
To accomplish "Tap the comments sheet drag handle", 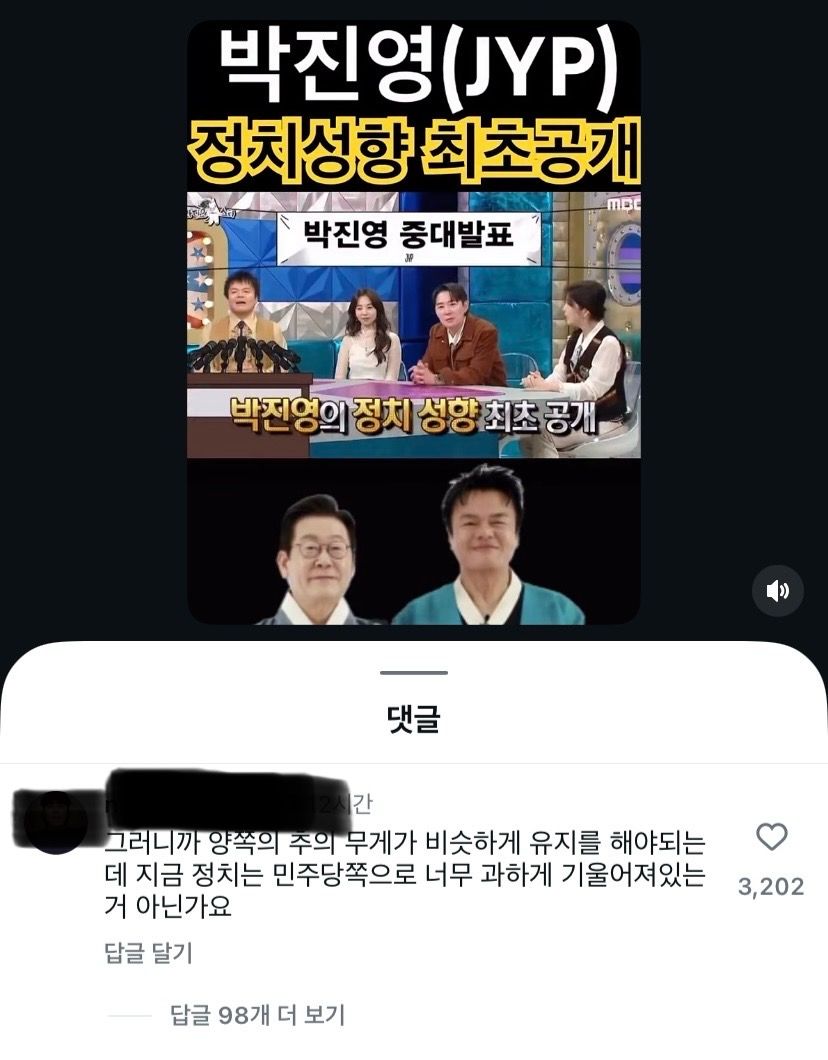I will [x=413, y=673].
